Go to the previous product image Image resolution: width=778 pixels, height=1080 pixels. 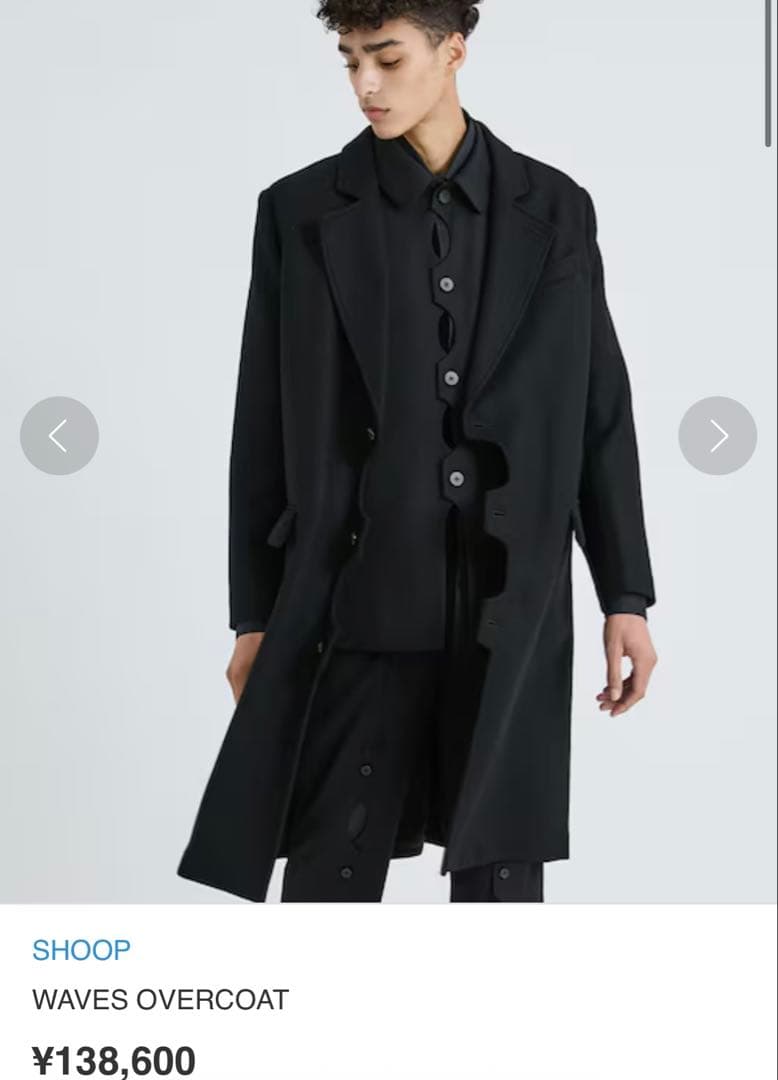pos(59,436)
